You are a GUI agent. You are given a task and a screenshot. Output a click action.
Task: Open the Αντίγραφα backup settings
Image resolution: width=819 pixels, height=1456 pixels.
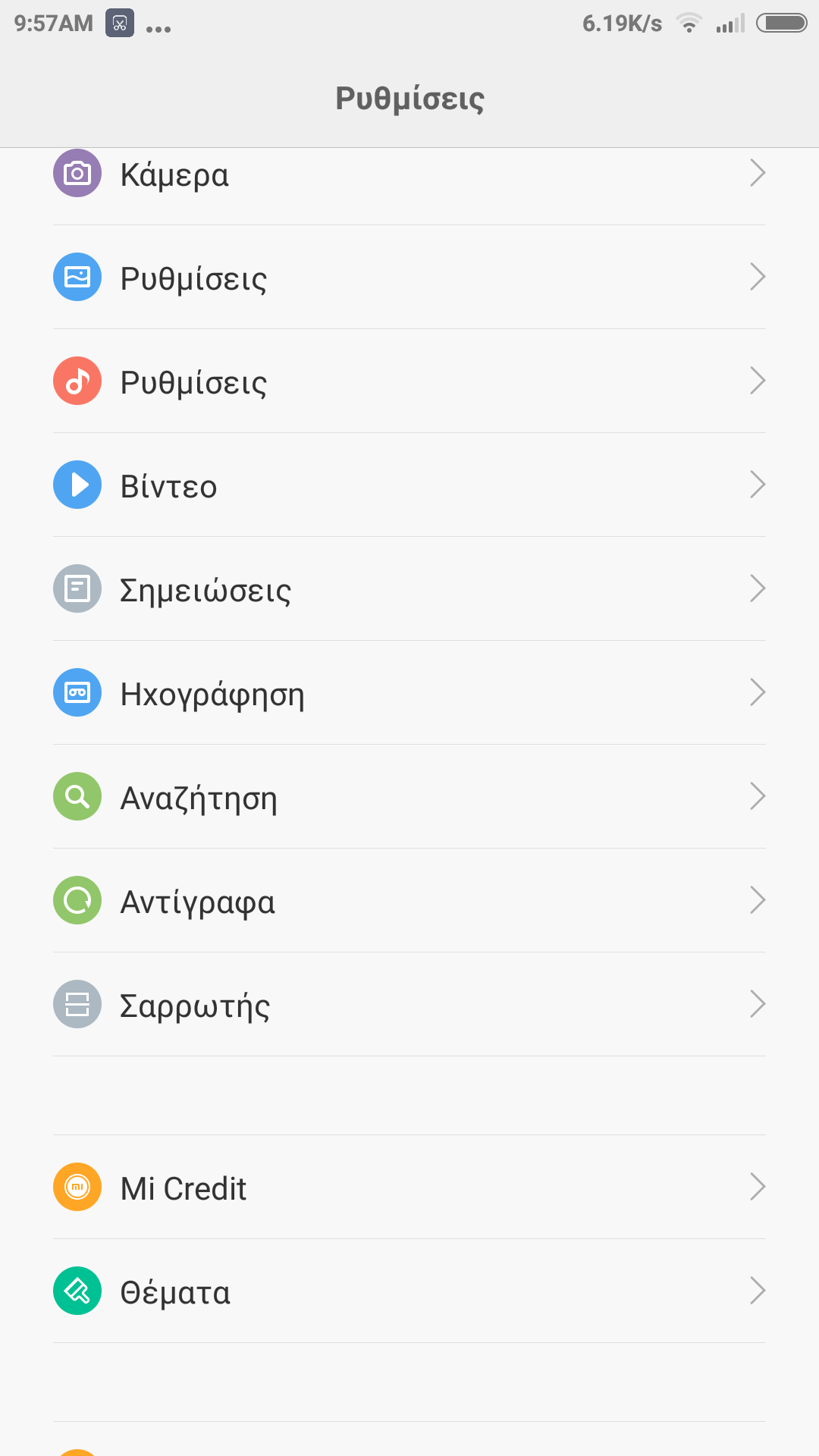pos(409,901)
